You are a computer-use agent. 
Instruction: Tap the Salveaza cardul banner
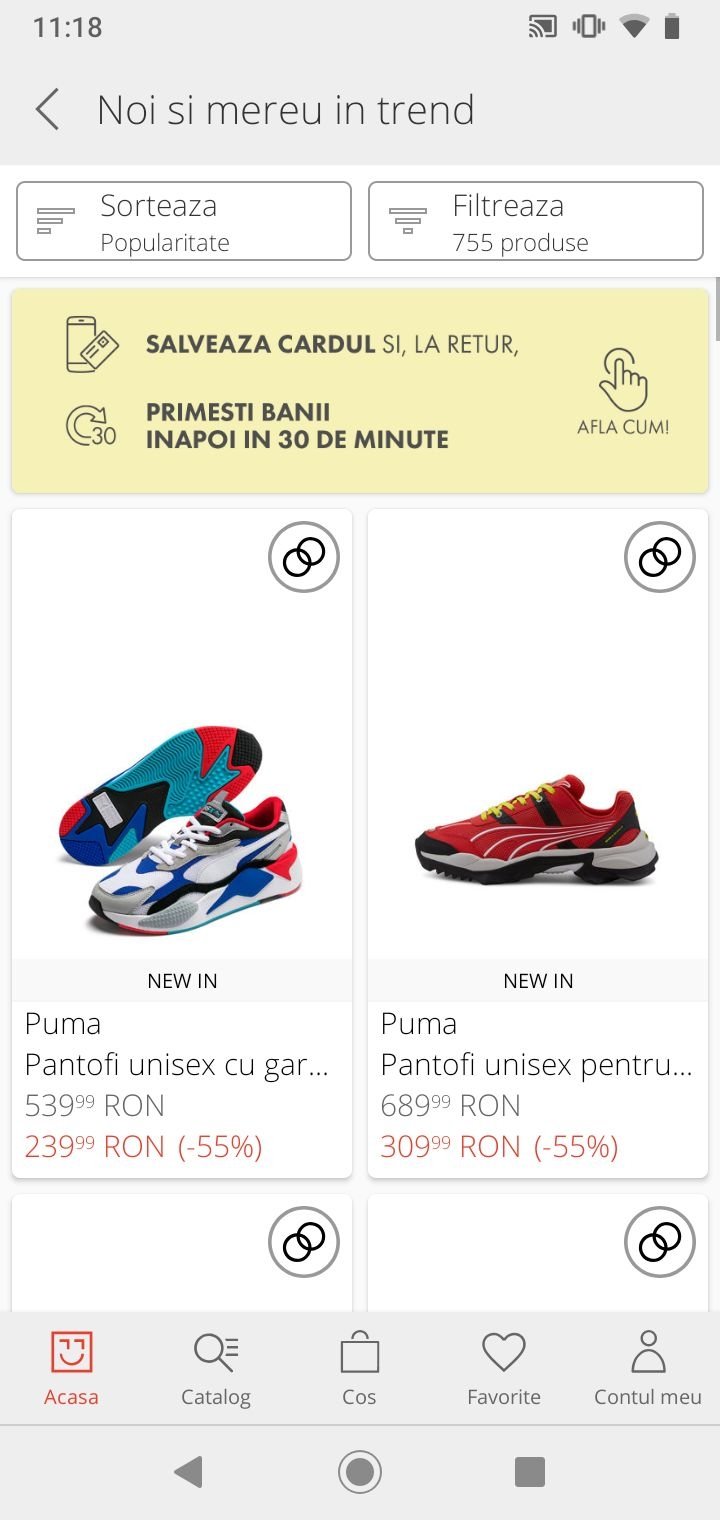(x=360, y=391)
